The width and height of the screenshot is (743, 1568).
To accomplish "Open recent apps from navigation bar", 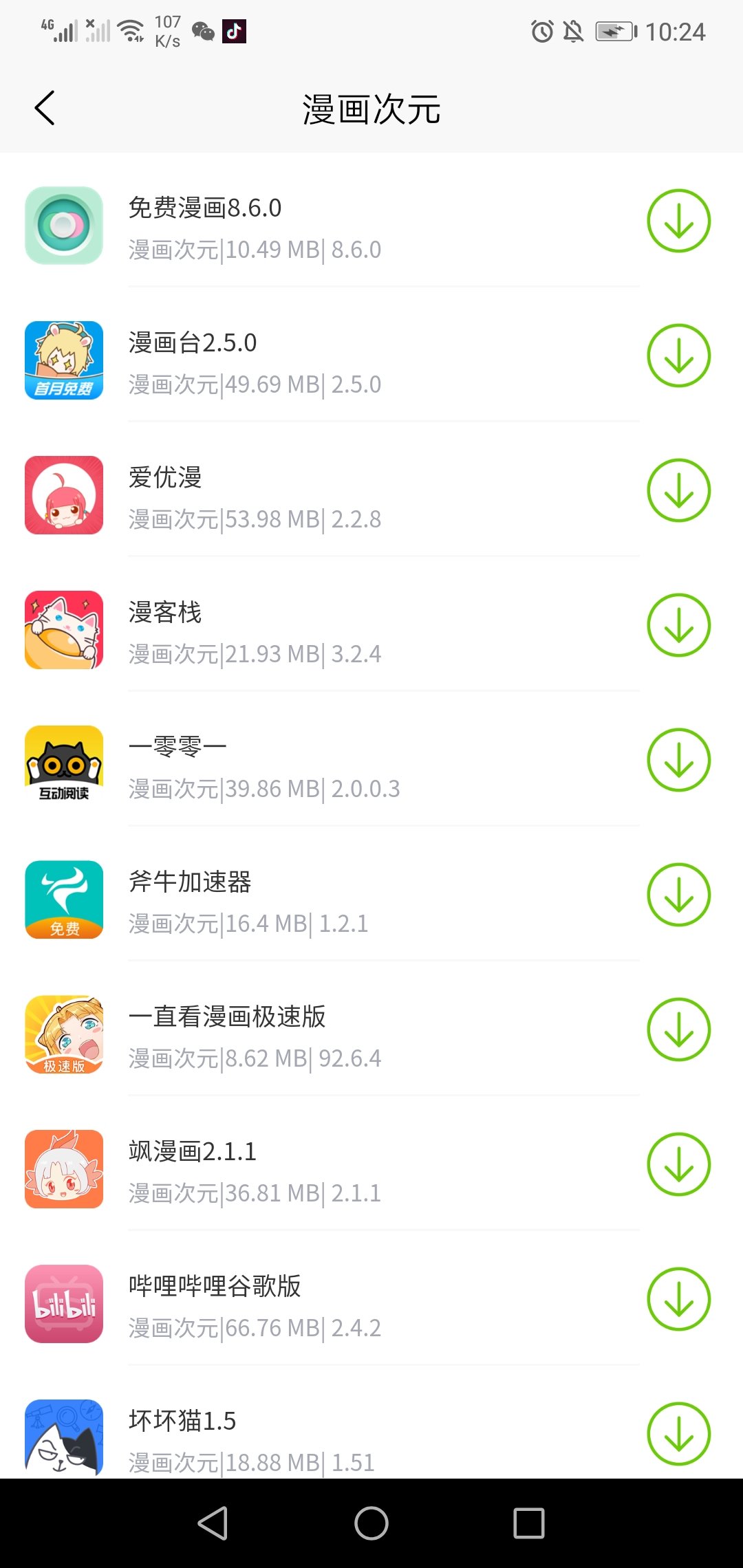I will coord(528,1523).
